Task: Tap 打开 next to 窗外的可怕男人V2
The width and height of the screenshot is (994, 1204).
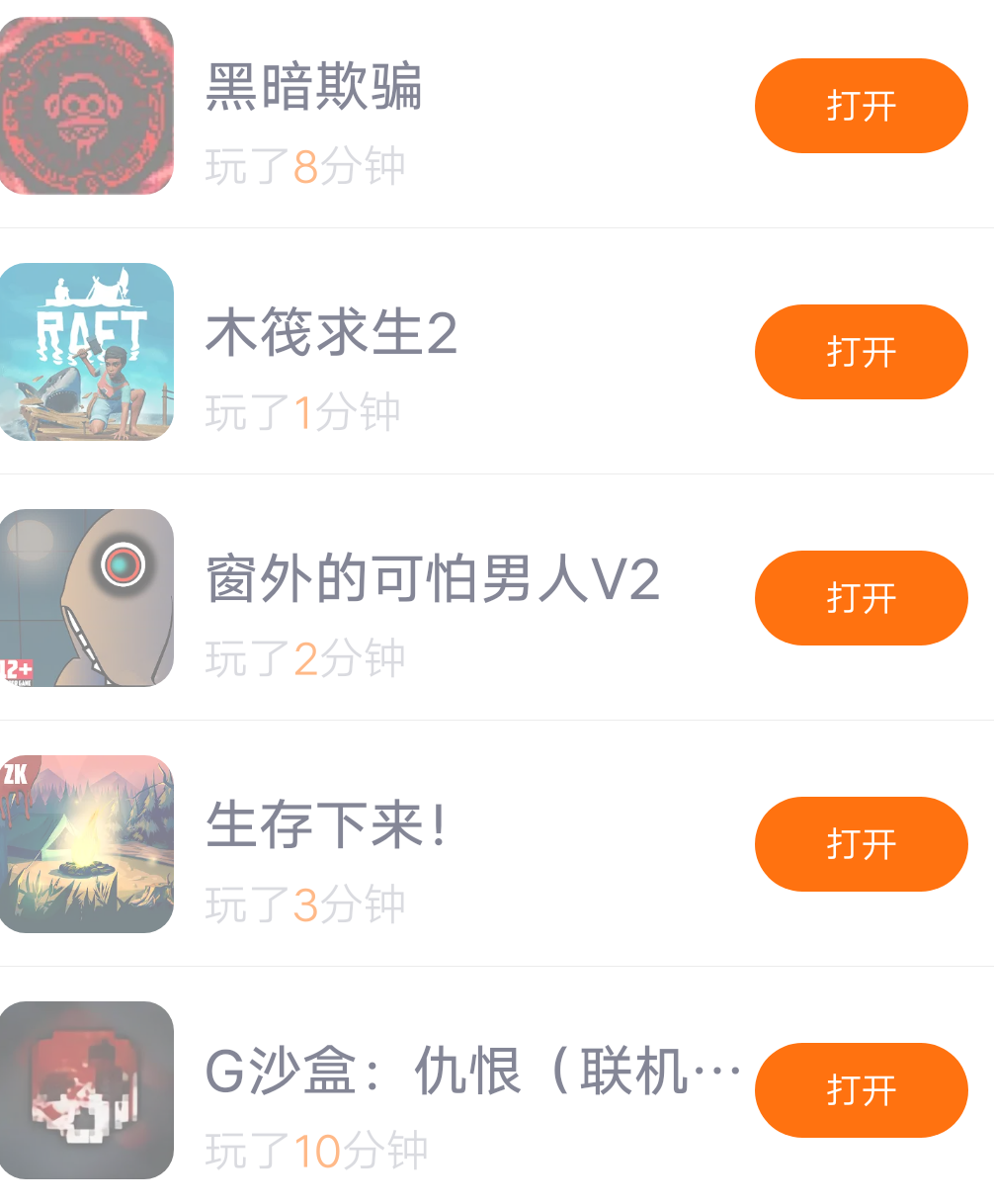Action: 861,598
